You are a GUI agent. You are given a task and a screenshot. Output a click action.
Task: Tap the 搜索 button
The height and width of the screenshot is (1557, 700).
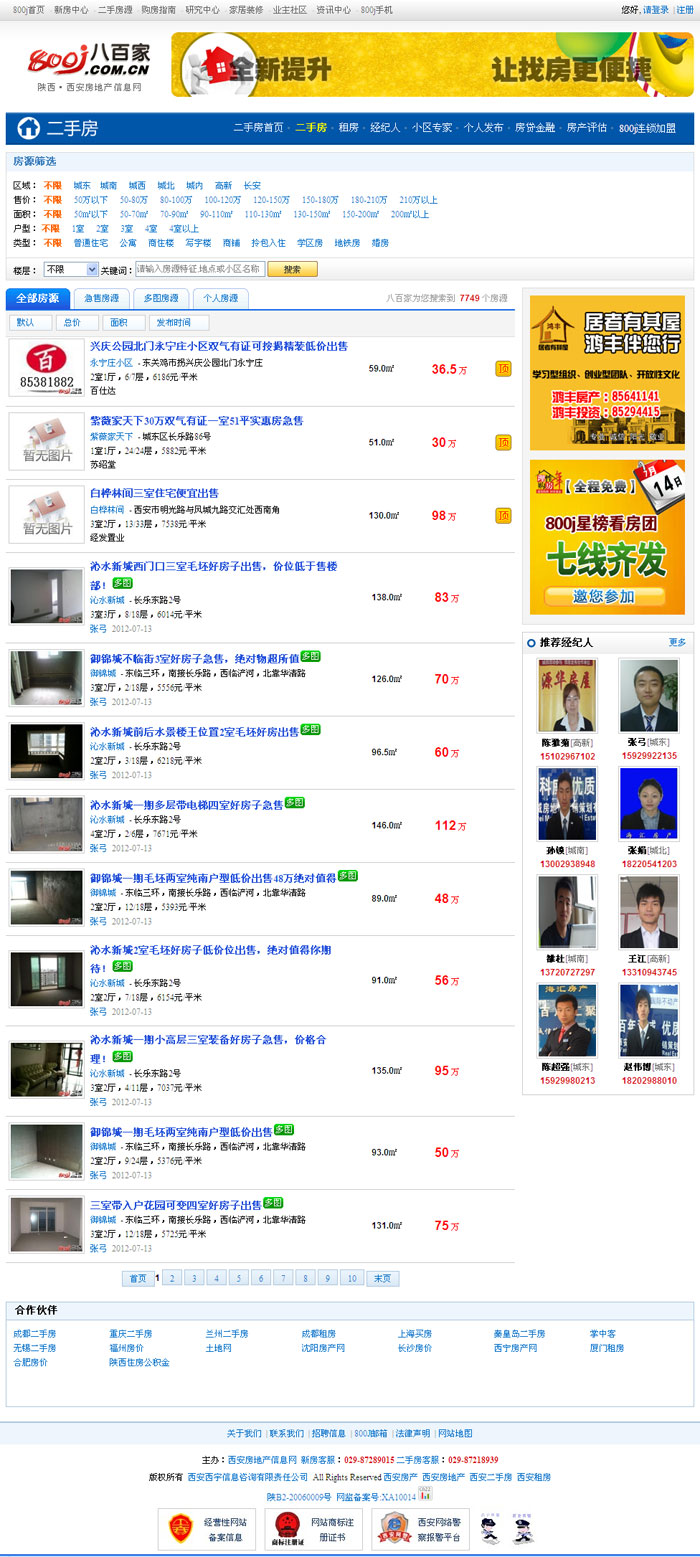click(x=292, y=269)
